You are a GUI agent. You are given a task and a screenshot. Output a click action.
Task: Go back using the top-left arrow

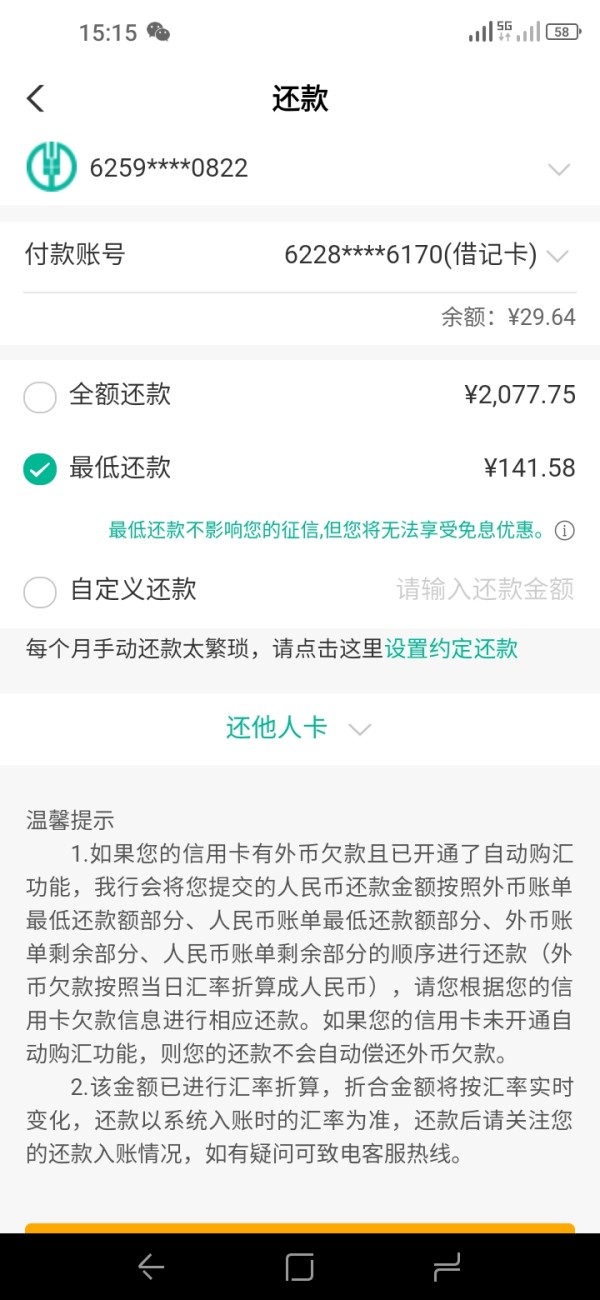point(35,98)
